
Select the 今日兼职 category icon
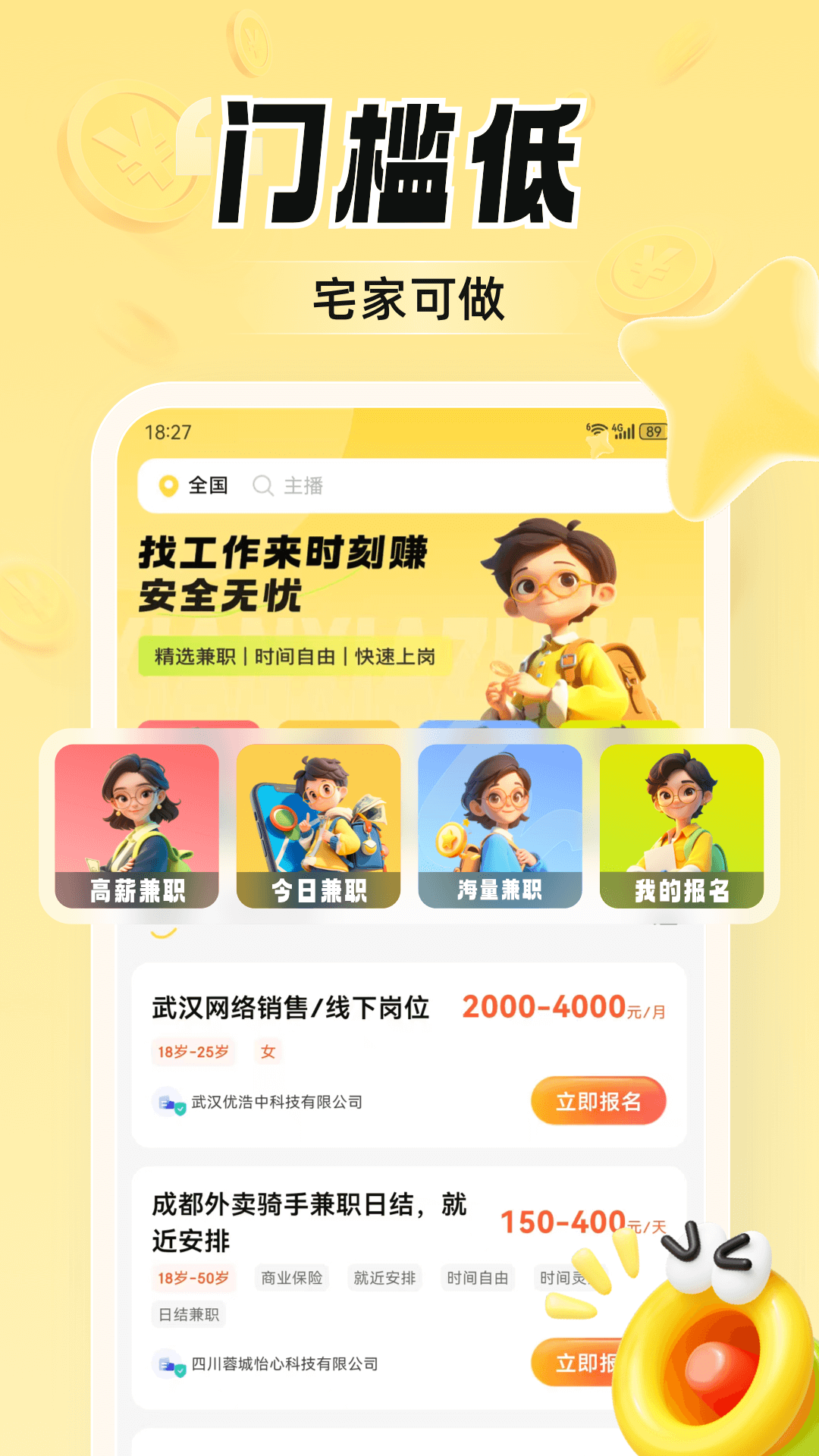pyautogui.click(x=318, y=827)
